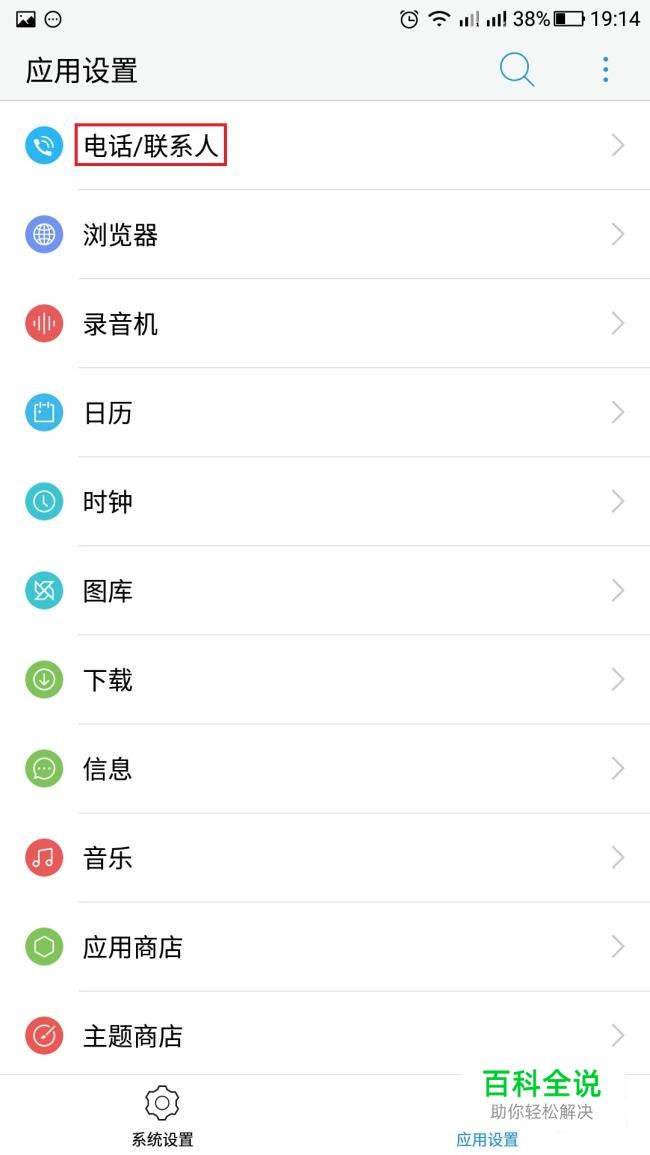Image resolution: width=650 pixels, height=1155 pixels.
Task: Open the three-dot overflow menu
Action: pyautogui.click(x=605, y=70)
